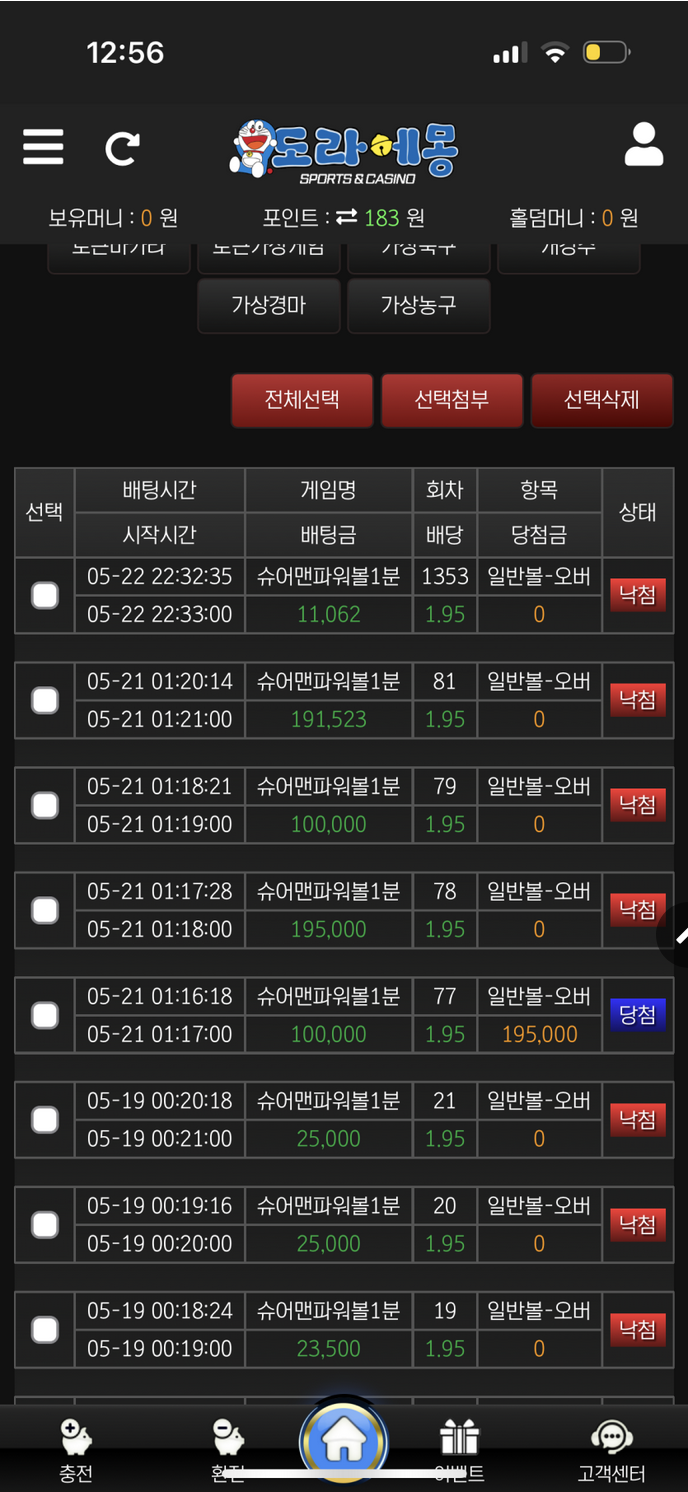Tap 전체선택 to select all bets
The image size is (688, 1492).
click(x=302, y=400)
